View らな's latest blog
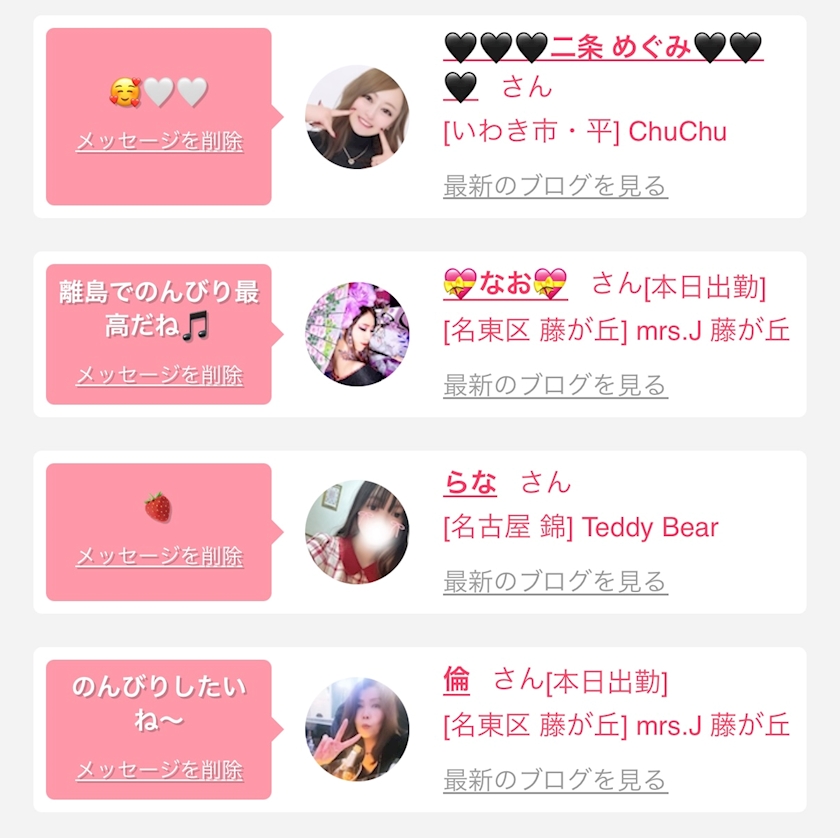Screen dimensions: 840x838 (x=556, y=581)
